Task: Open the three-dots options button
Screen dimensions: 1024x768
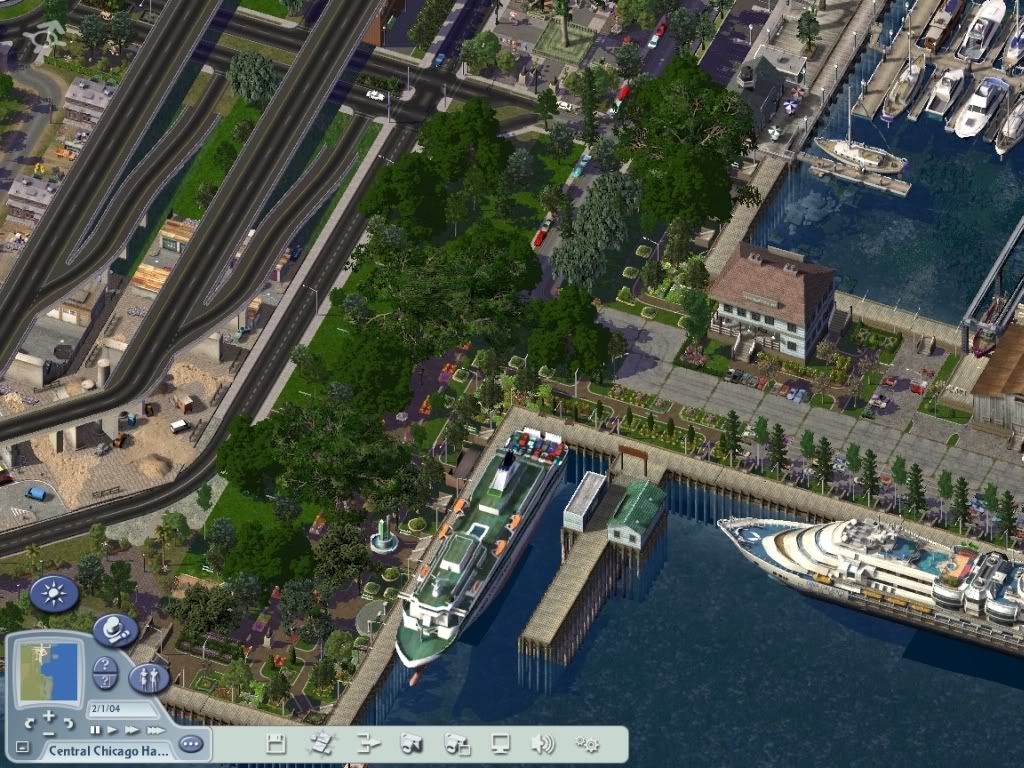Action: 191,744
